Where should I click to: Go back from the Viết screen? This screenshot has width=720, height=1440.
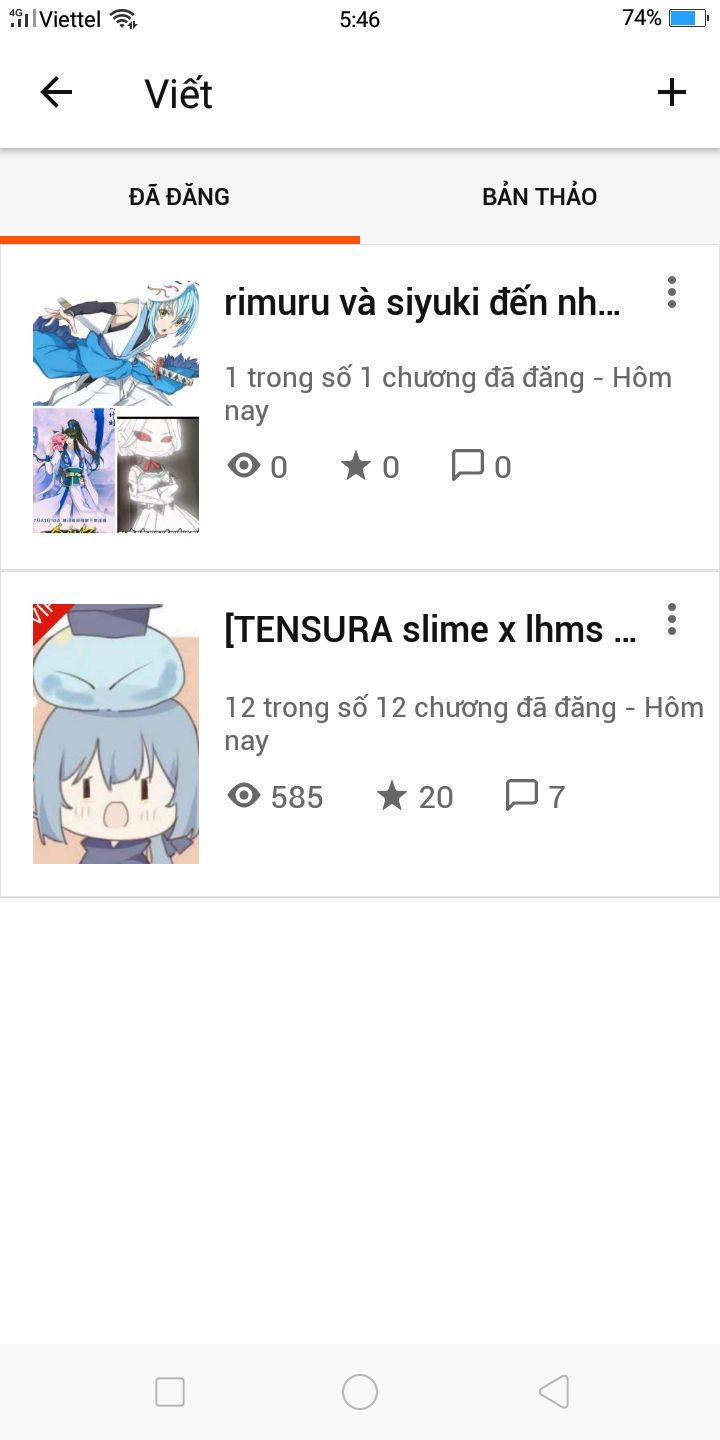pyautogui.click(x=56, y=93)
